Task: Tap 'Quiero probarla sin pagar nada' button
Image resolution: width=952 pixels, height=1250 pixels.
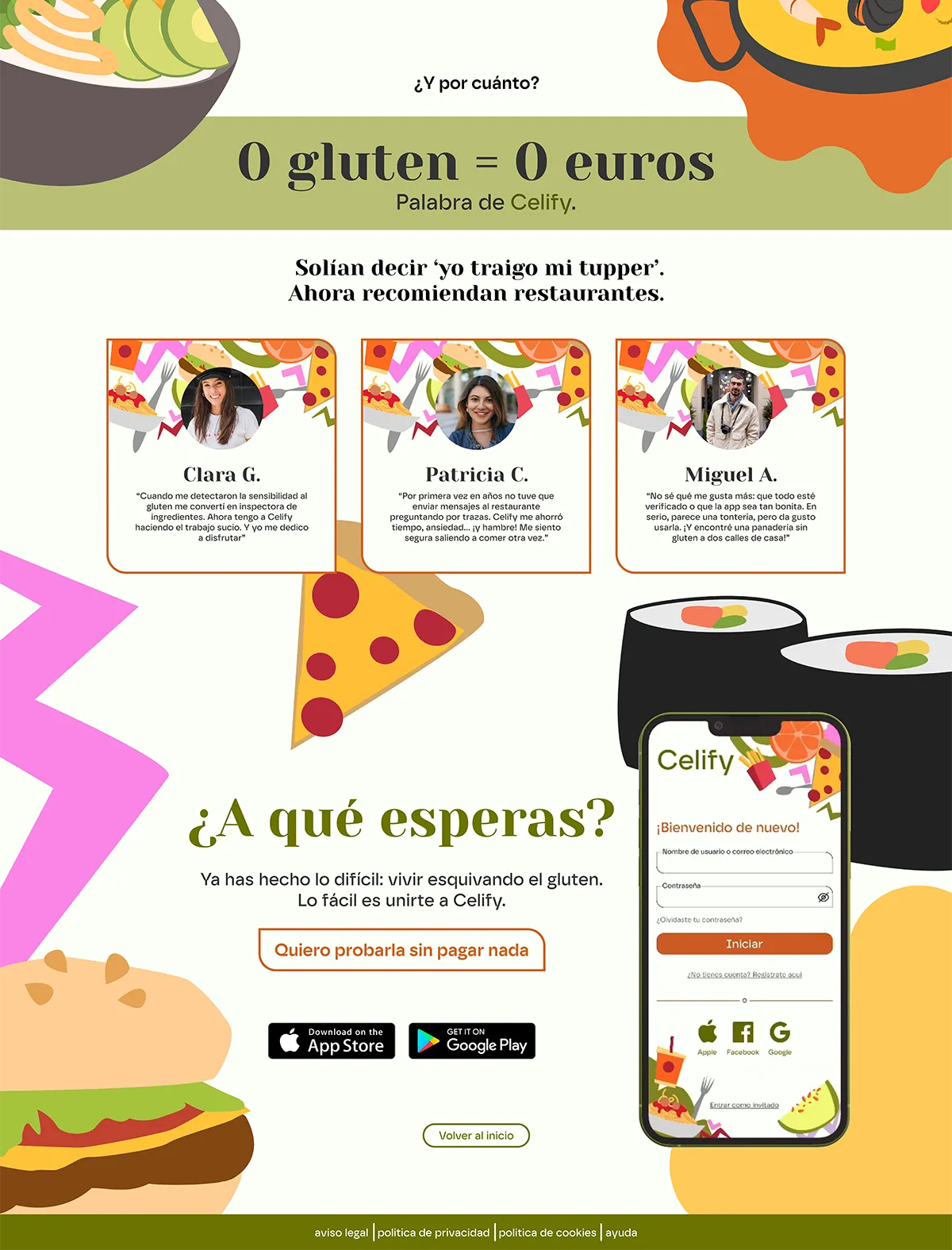Action: 401,950
